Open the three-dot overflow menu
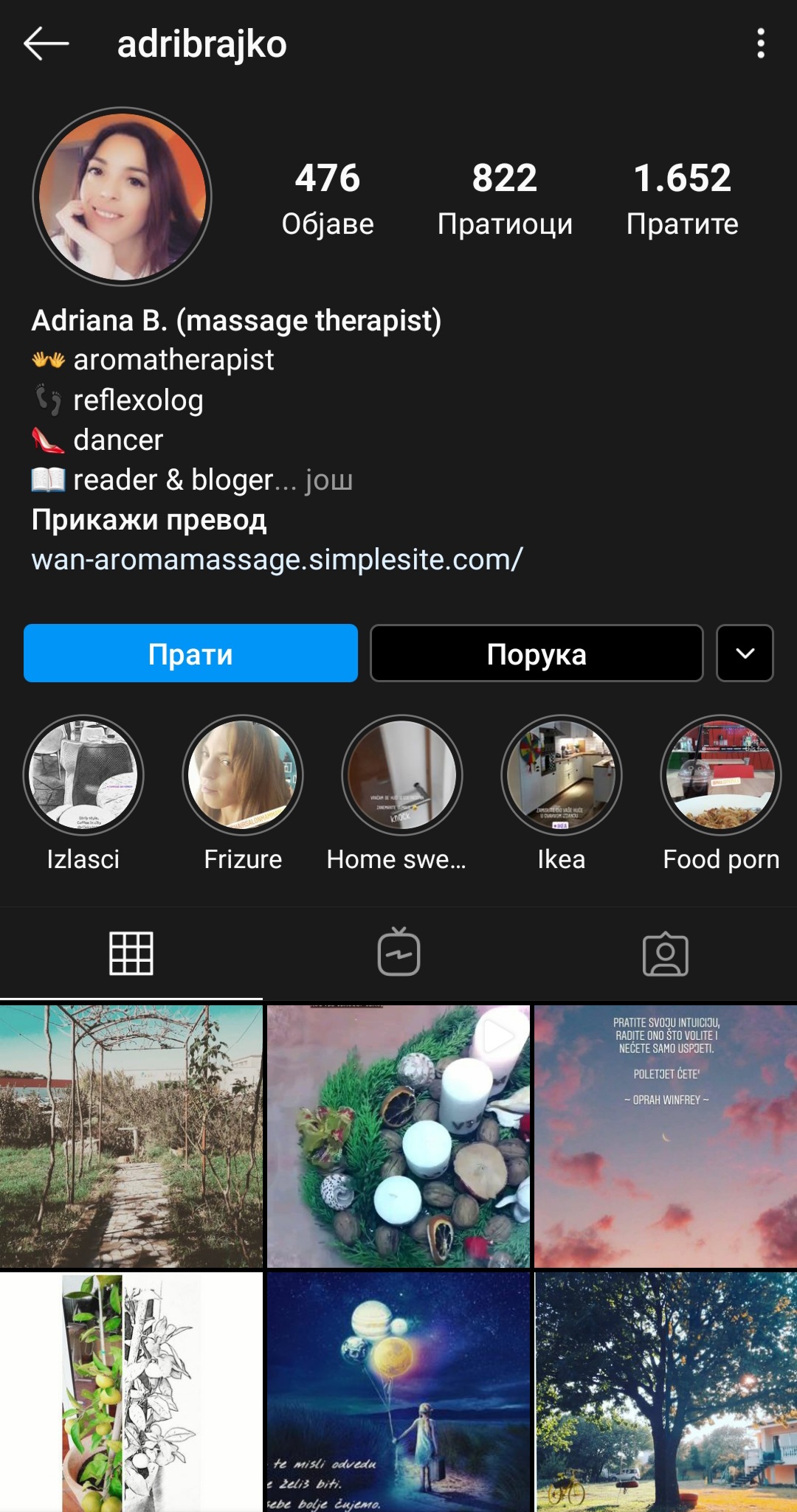797x1512 pixels. pos(760,44)
